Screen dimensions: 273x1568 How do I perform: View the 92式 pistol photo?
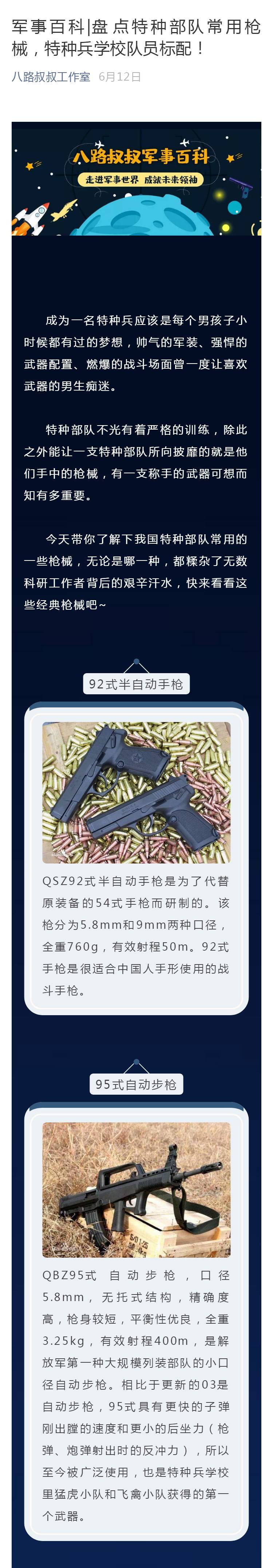pos(136,792)
